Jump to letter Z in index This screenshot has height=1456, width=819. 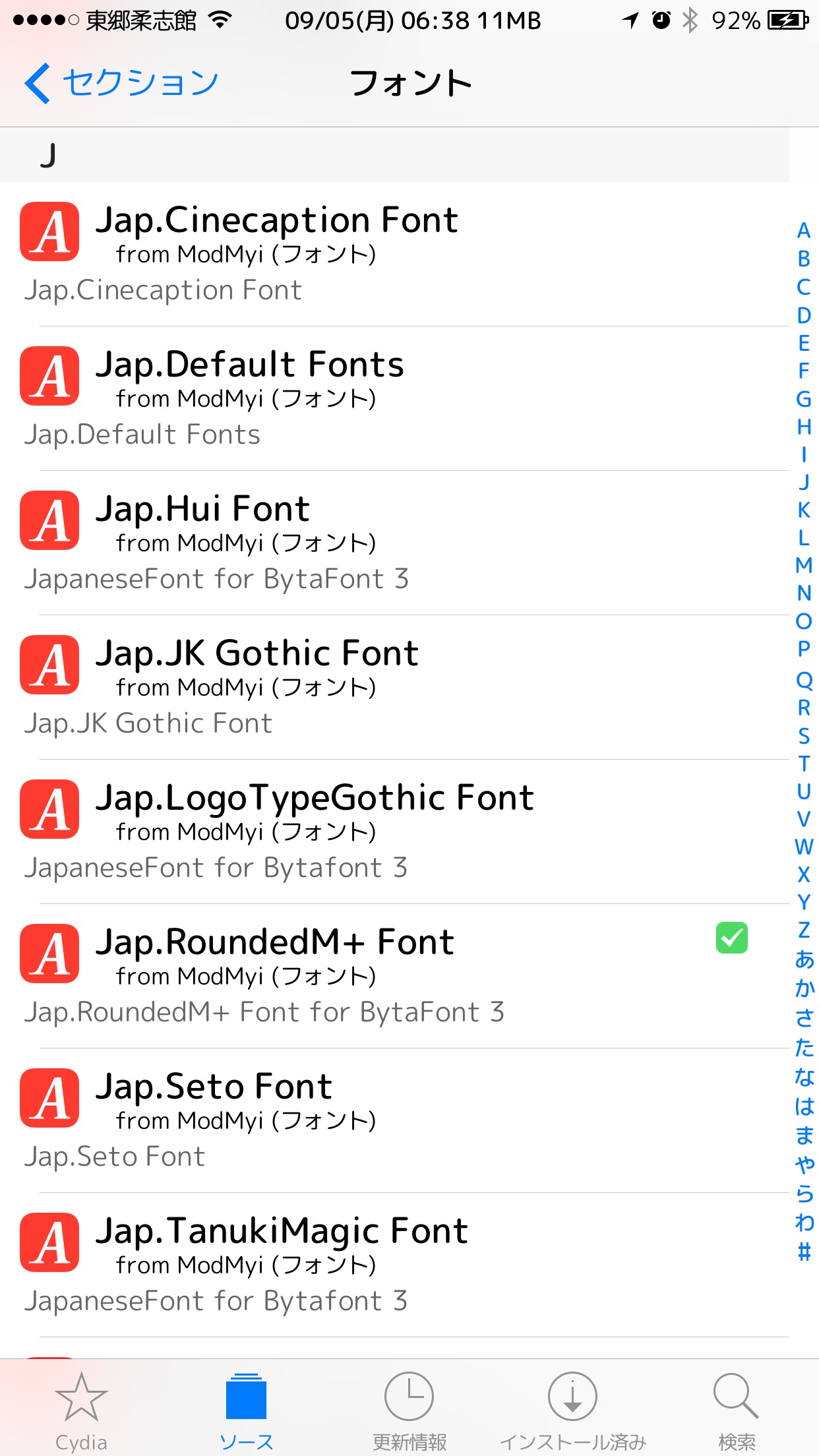(803, 930)
